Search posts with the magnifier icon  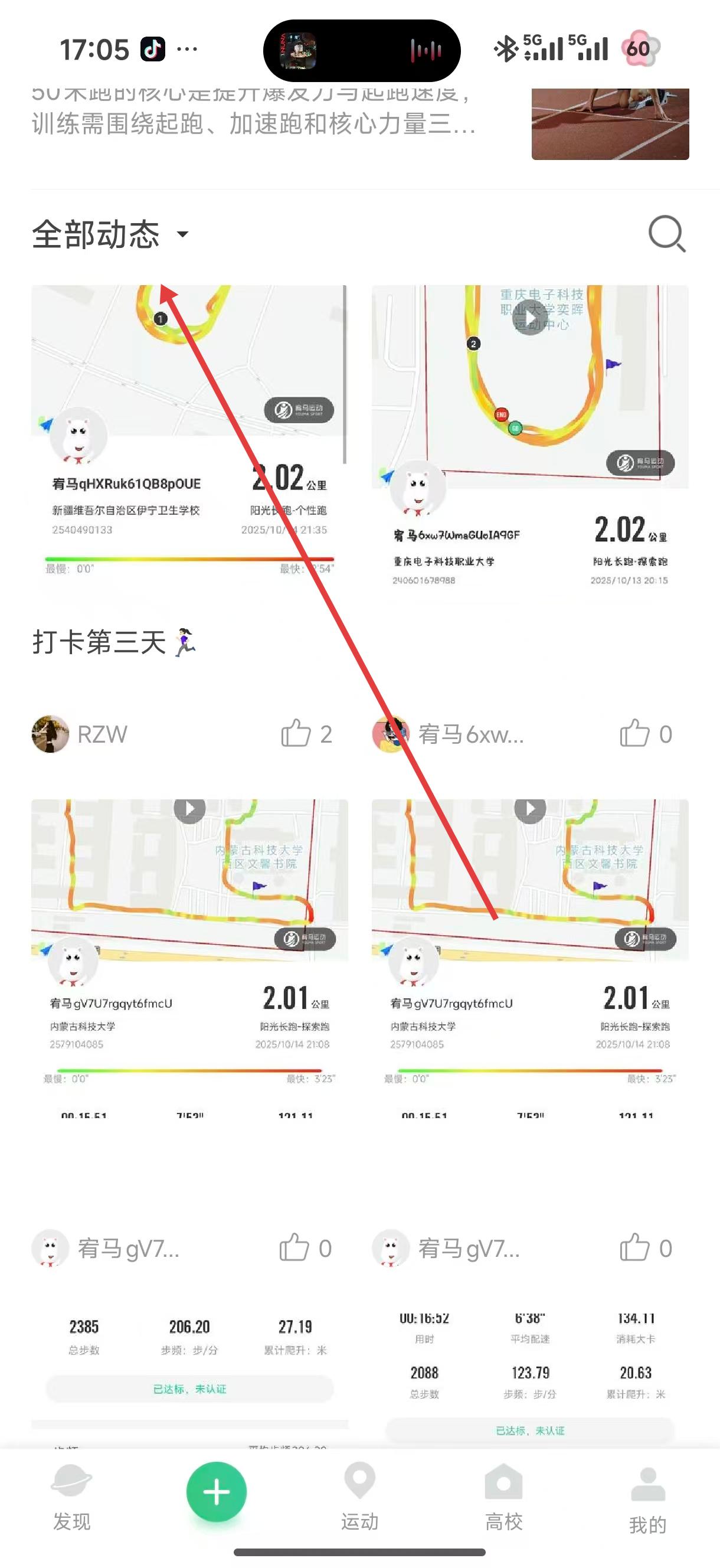666,234
